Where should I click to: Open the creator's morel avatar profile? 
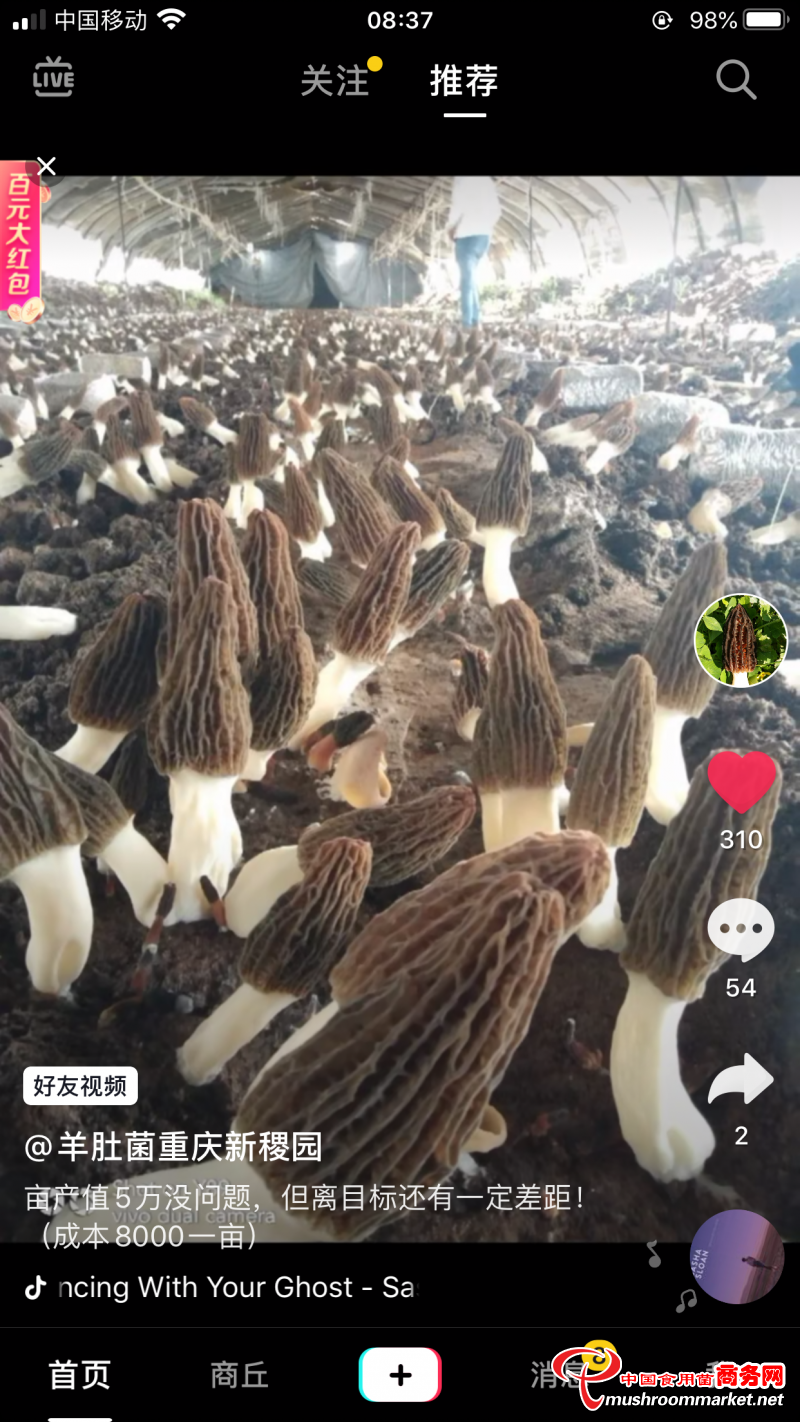point(741,640)
